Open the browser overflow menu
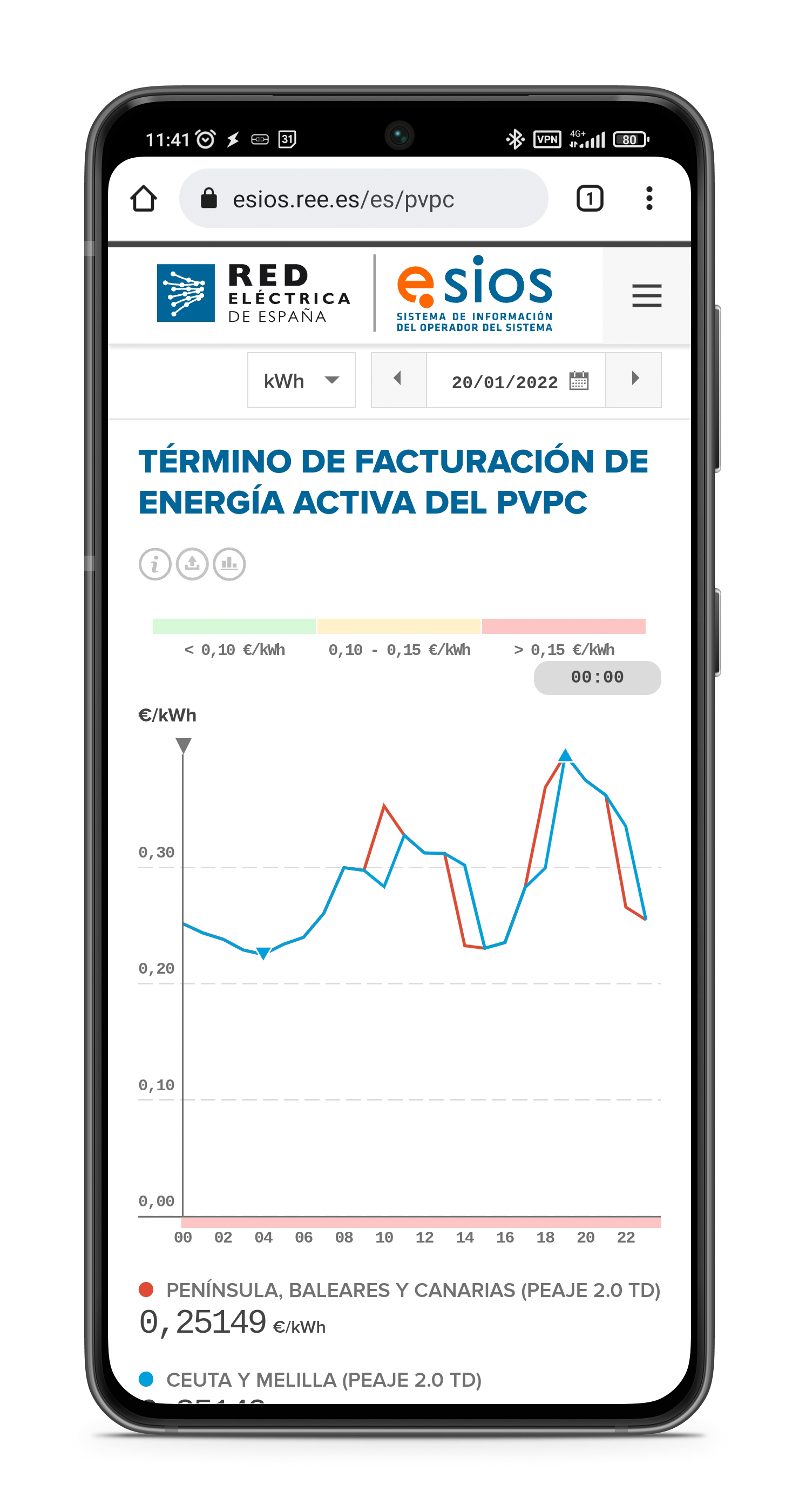The height and width of the screenshot is (1512, 799). [649, 198]
